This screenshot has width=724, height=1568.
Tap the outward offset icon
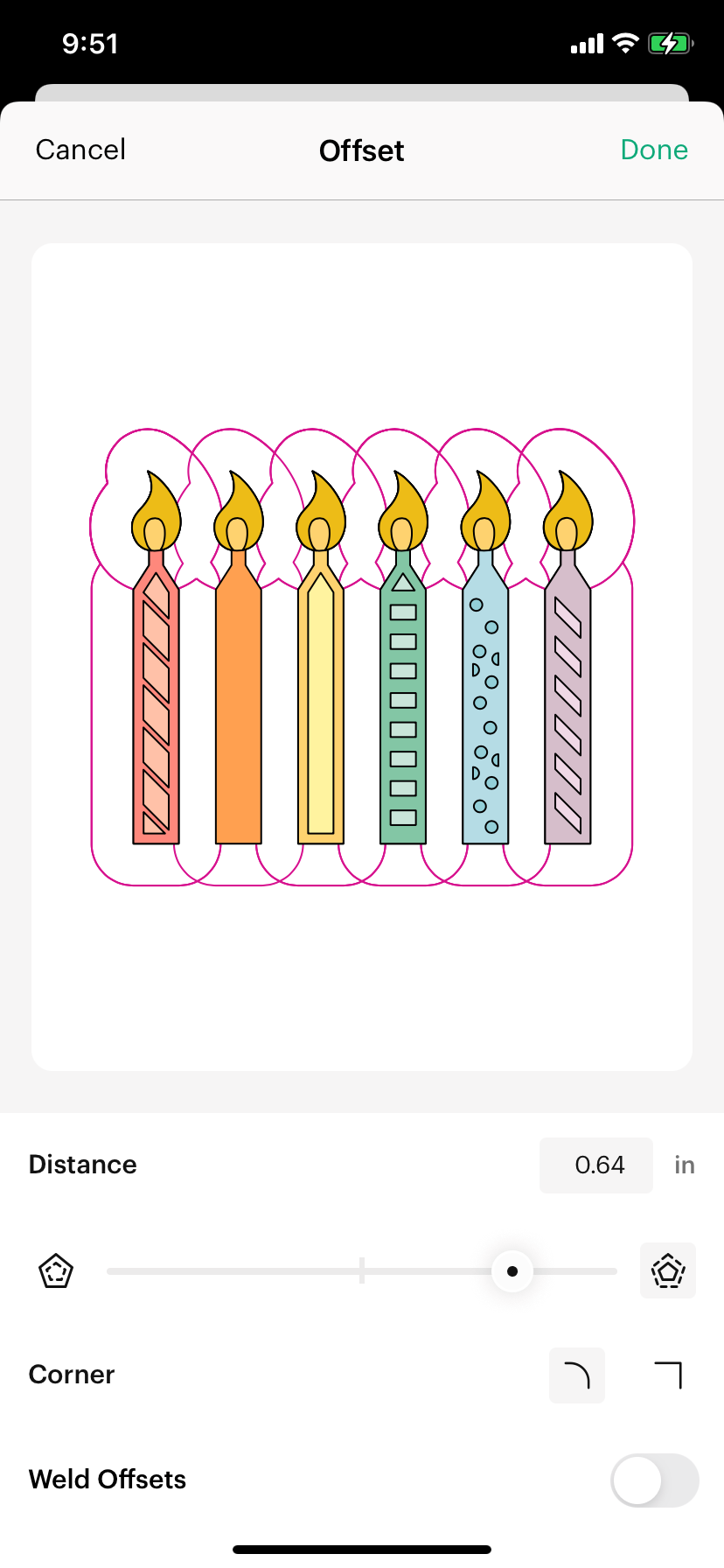click(x=668, y=1270)
